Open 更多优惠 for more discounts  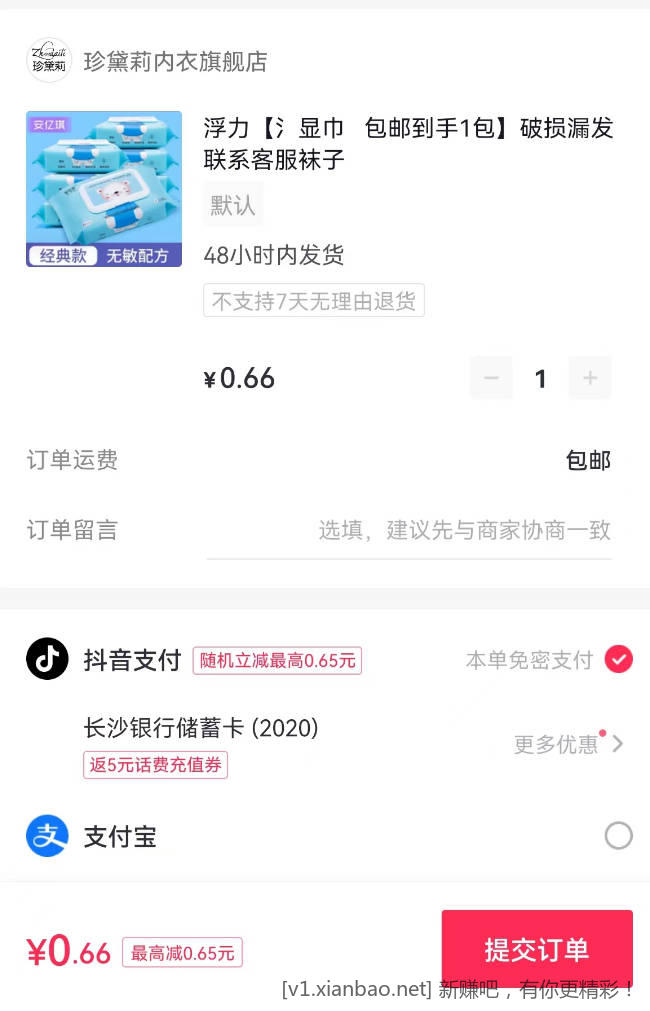567,744
